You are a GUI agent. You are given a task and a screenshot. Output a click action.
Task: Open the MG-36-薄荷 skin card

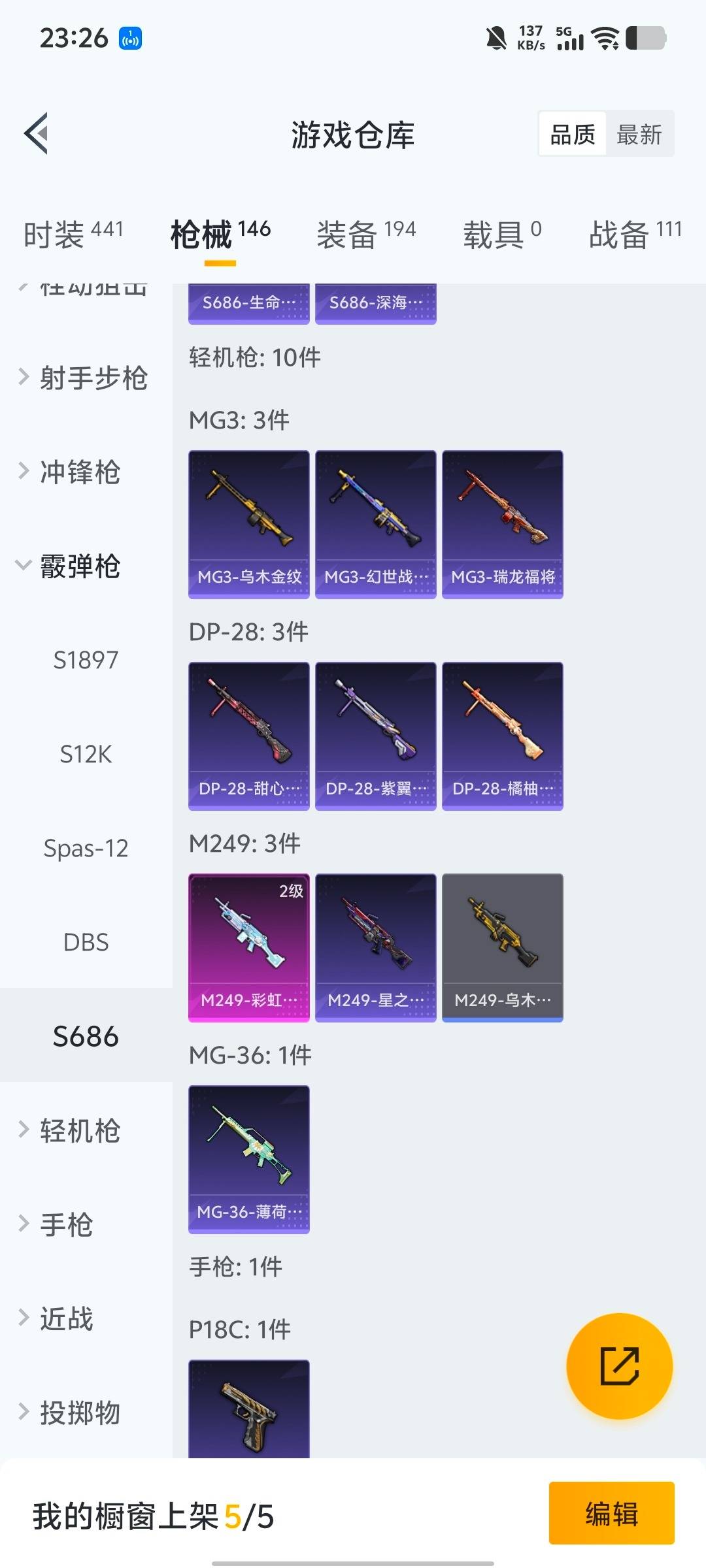point(249,1156)
